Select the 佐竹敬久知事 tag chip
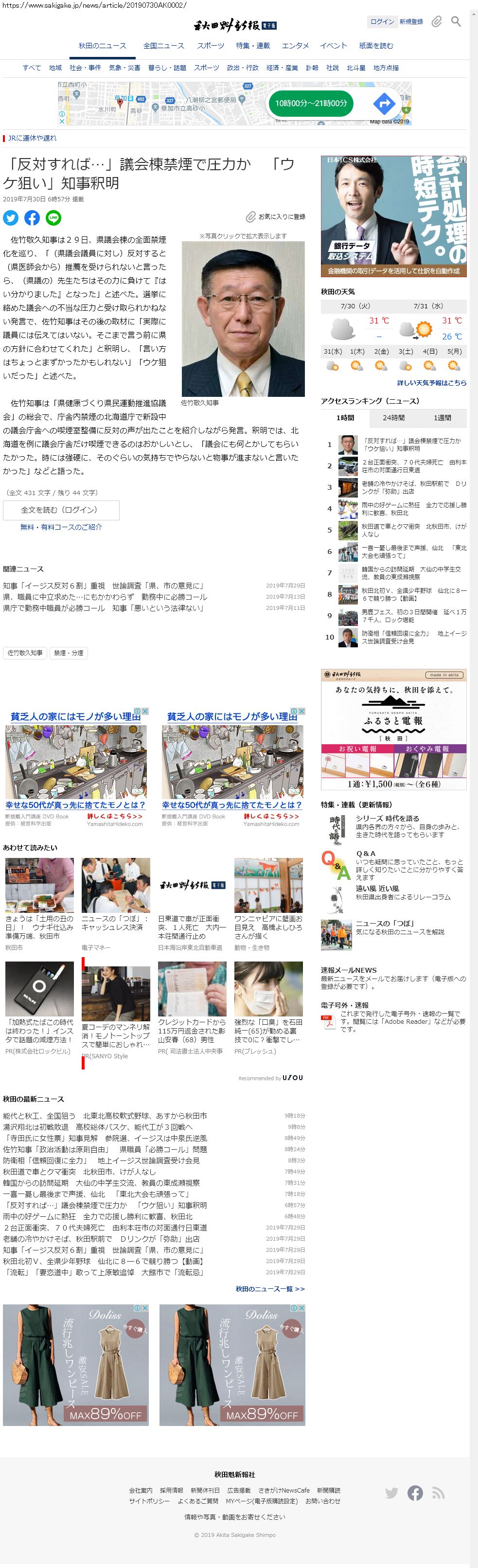Image resolution: width=478 pixels, height=1568 pixels. tap(25, 653)
